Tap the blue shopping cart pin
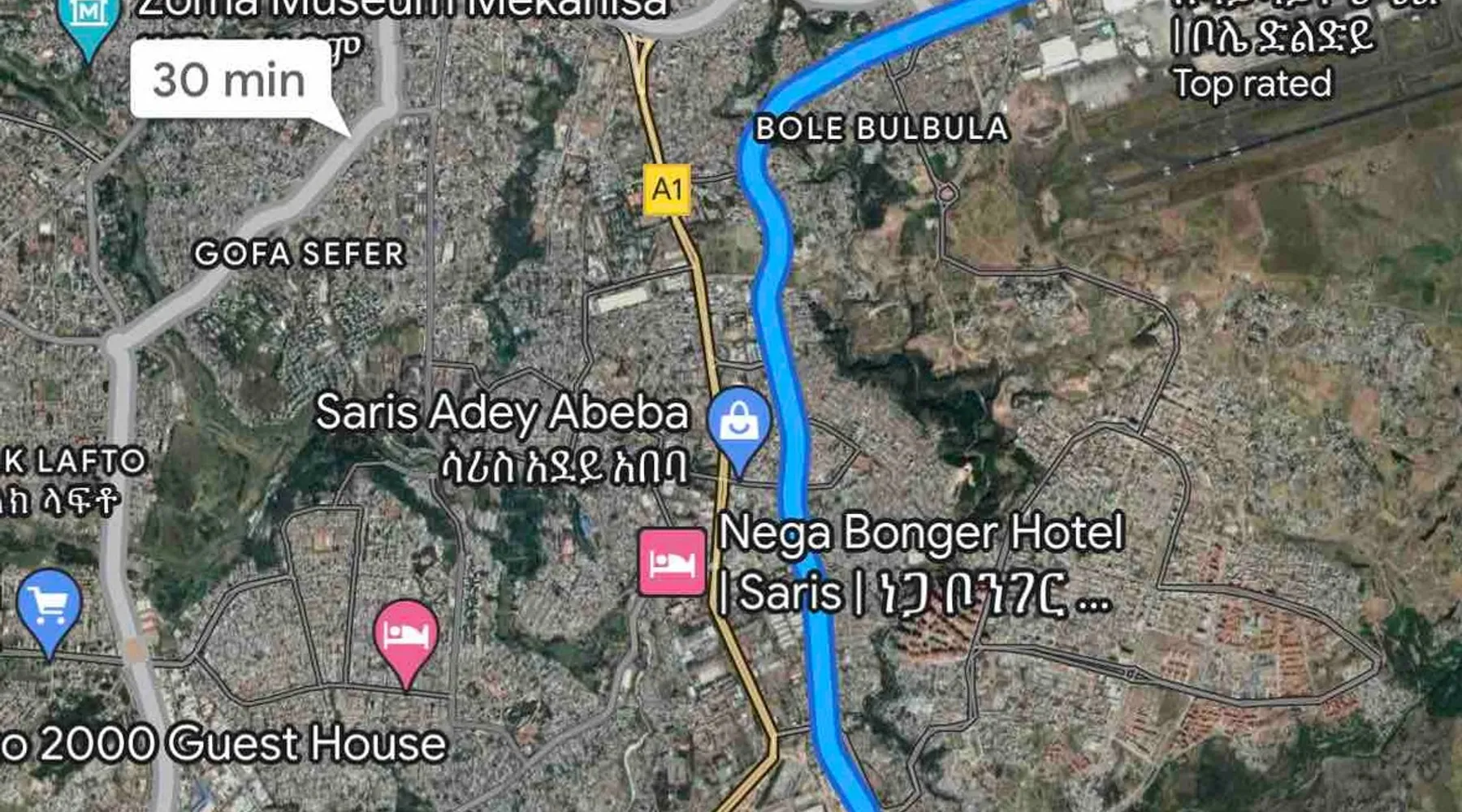This screenshot has height=812, width=1462. [x=49, y=606]
